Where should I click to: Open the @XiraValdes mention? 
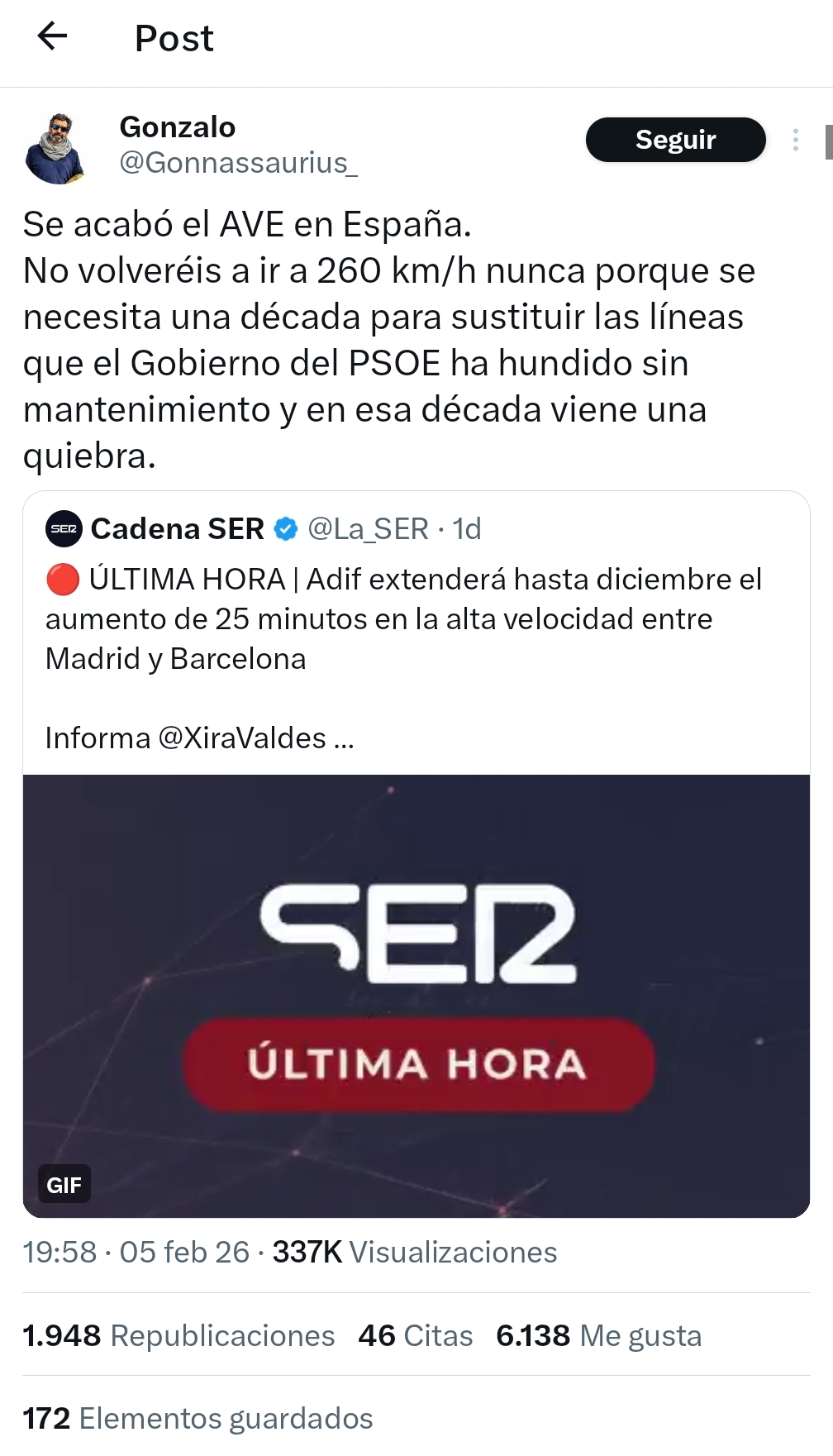pos(242,738)
